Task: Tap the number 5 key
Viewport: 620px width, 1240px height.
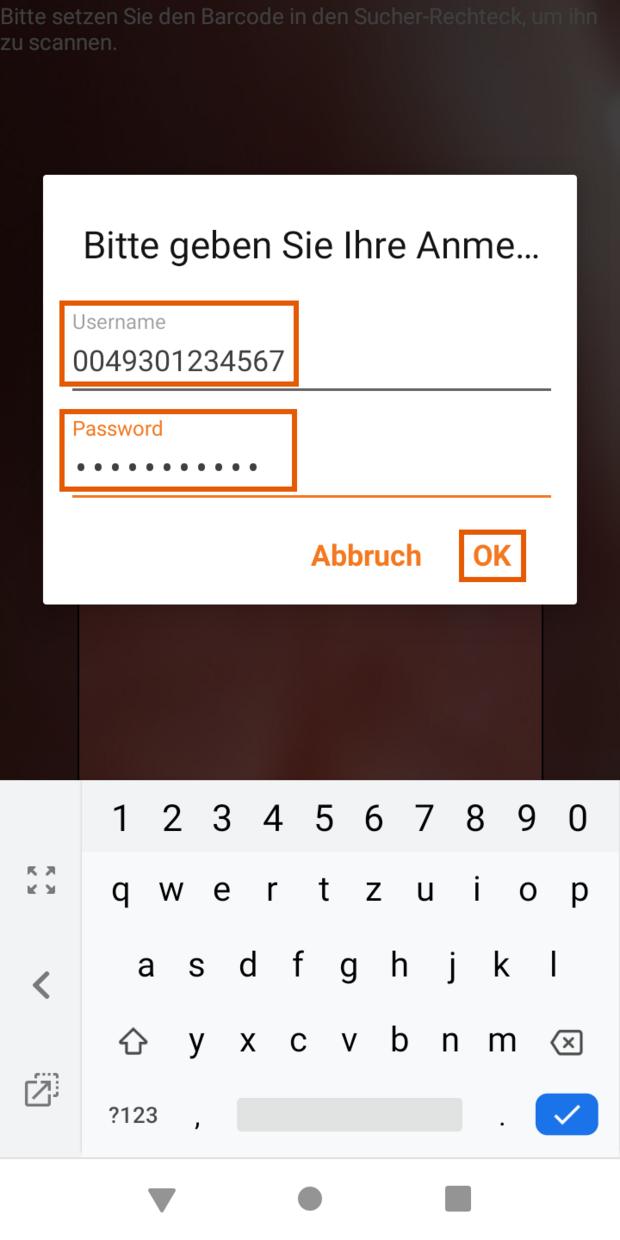Action: (x=323, y=819)
